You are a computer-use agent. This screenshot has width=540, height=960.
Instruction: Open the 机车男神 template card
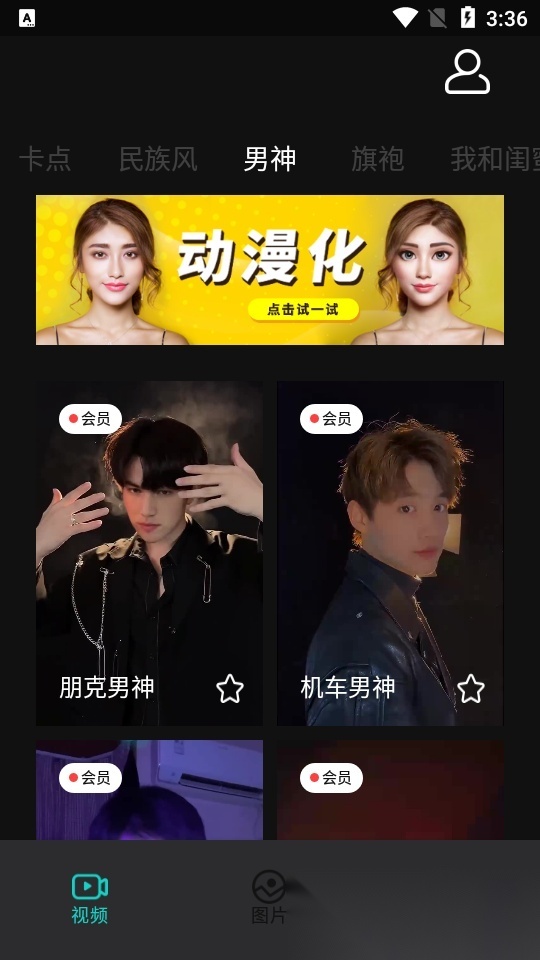[390, 553]
